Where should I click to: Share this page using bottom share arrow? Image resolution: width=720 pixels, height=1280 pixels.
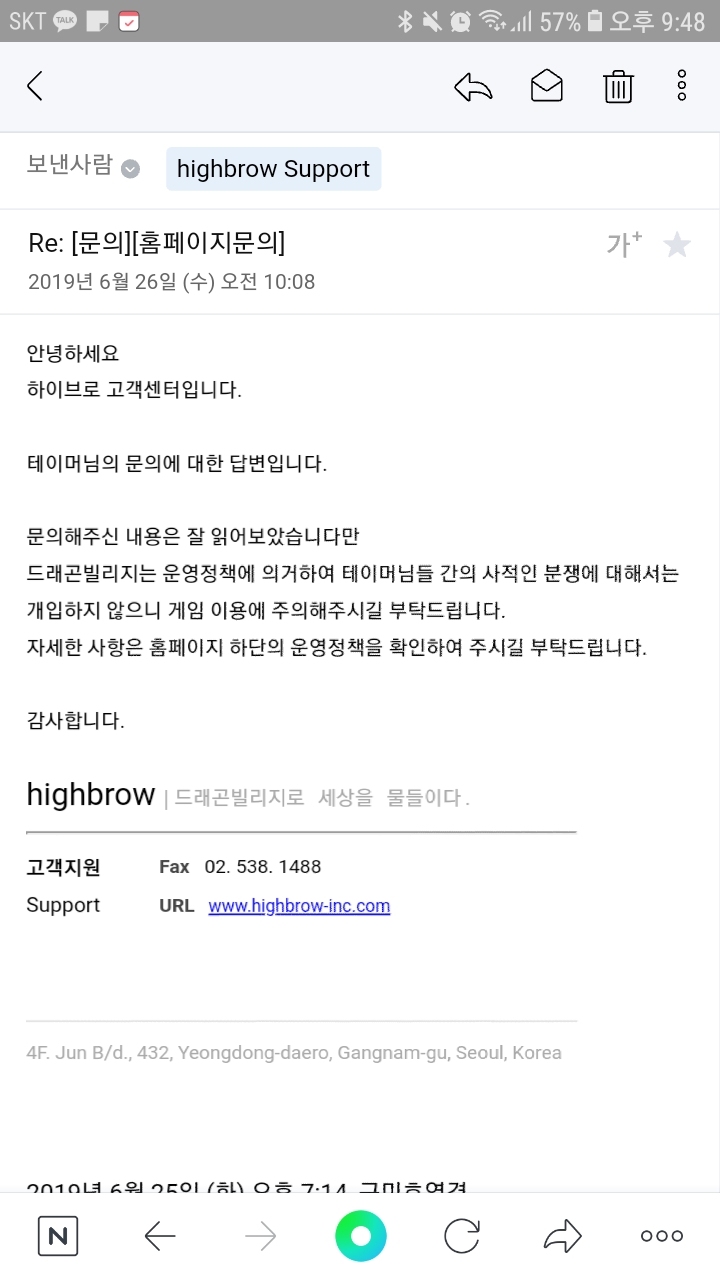click(563, 1237)
